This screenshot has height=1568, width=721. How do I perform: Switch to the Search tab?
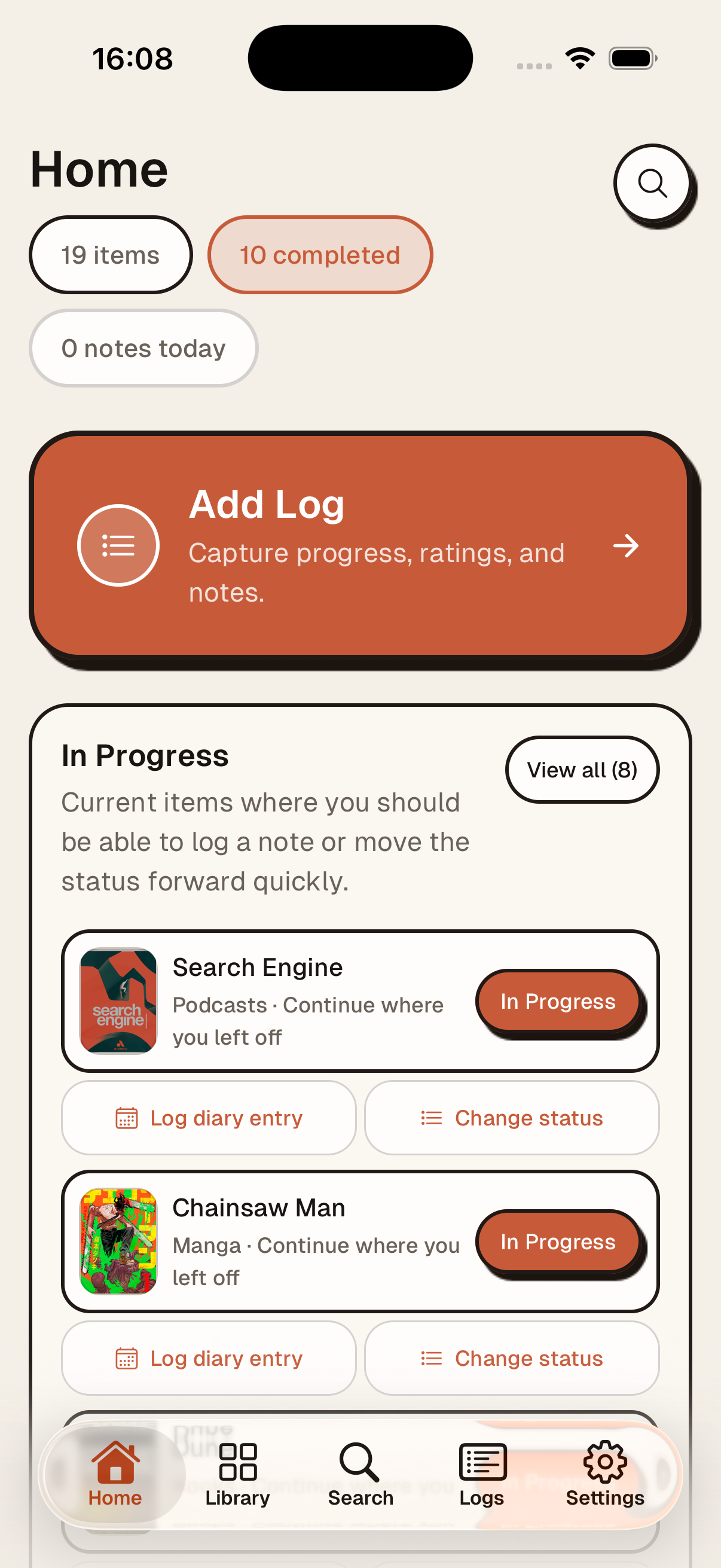(x=360, y=1474)
